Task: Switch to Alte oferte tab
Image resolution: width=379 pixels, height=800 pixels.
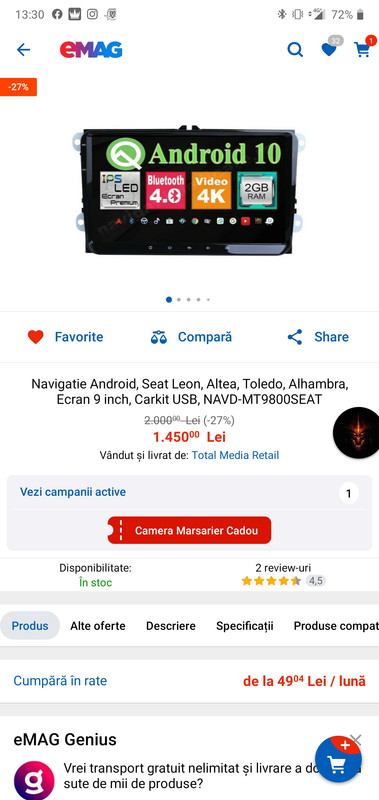Action: [98, 626]
